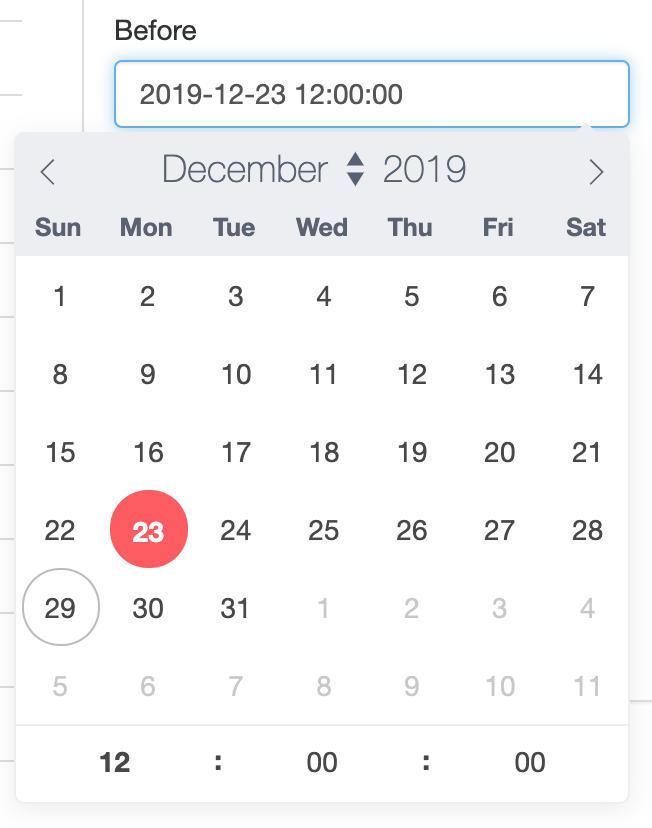Pick next month's greyed-out day 11

(587, 686)
